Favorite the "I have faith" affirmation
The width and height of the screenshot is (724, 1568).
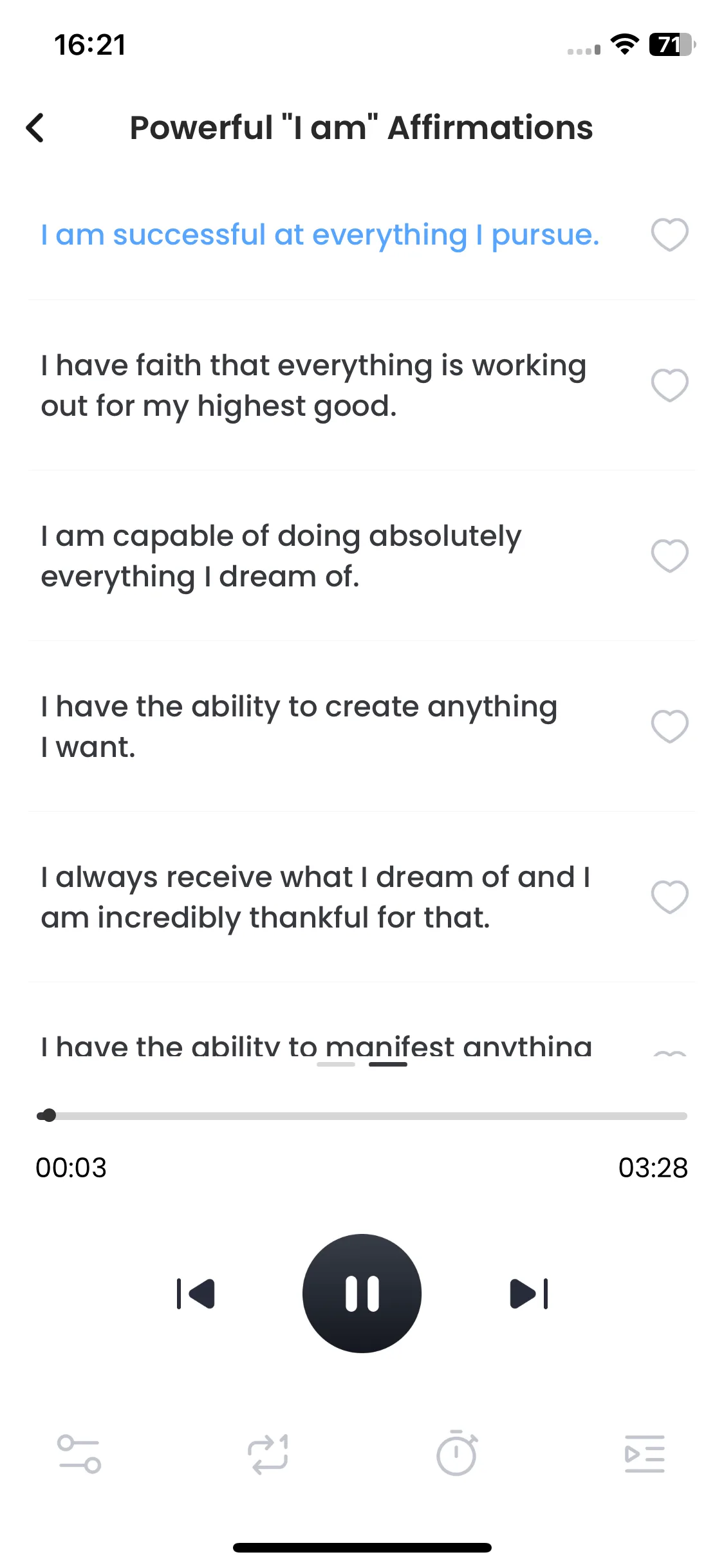click(669, 385)
